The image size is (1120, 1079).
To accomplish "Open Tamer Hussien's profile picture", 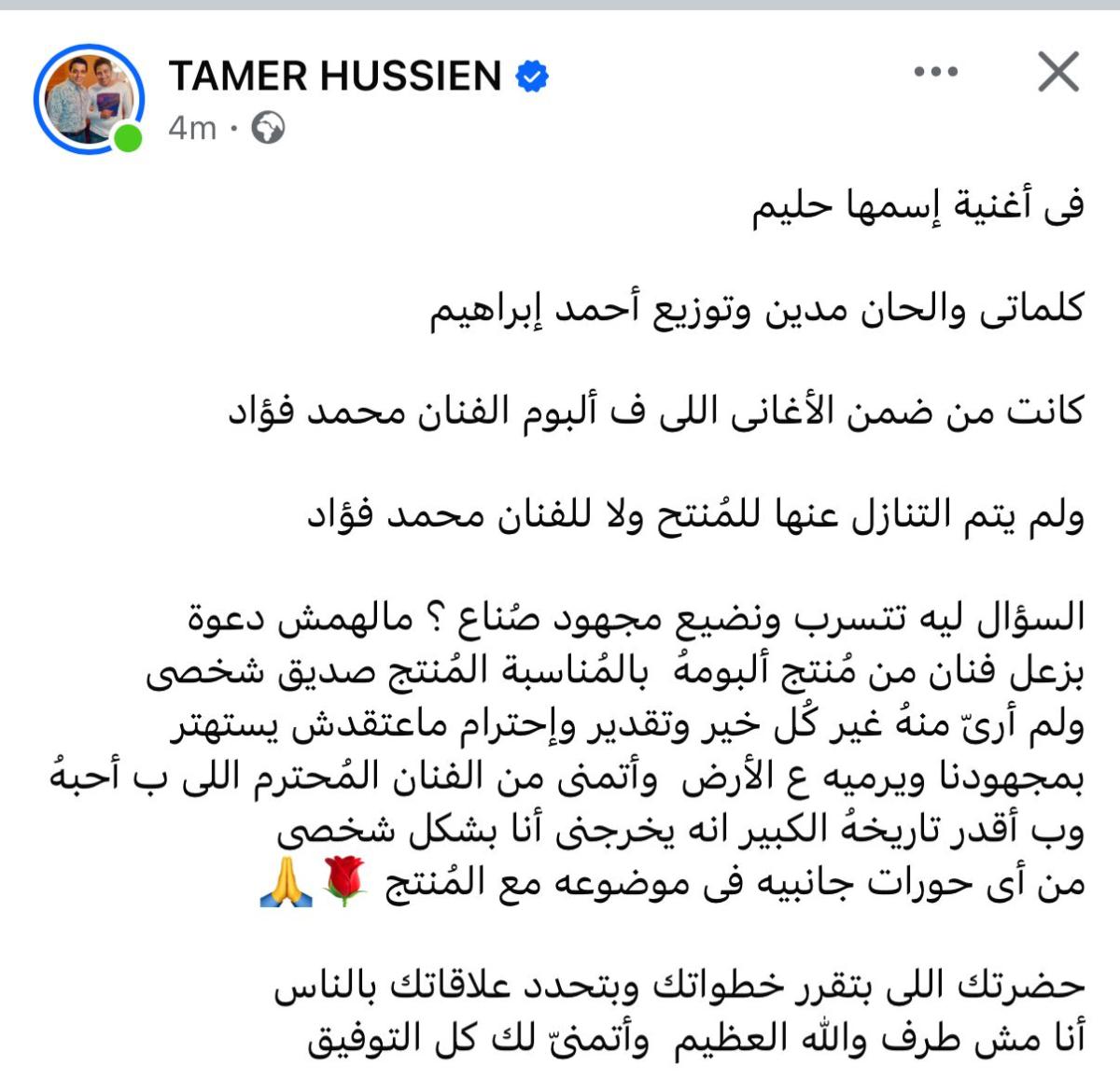I will coord(89,99).
